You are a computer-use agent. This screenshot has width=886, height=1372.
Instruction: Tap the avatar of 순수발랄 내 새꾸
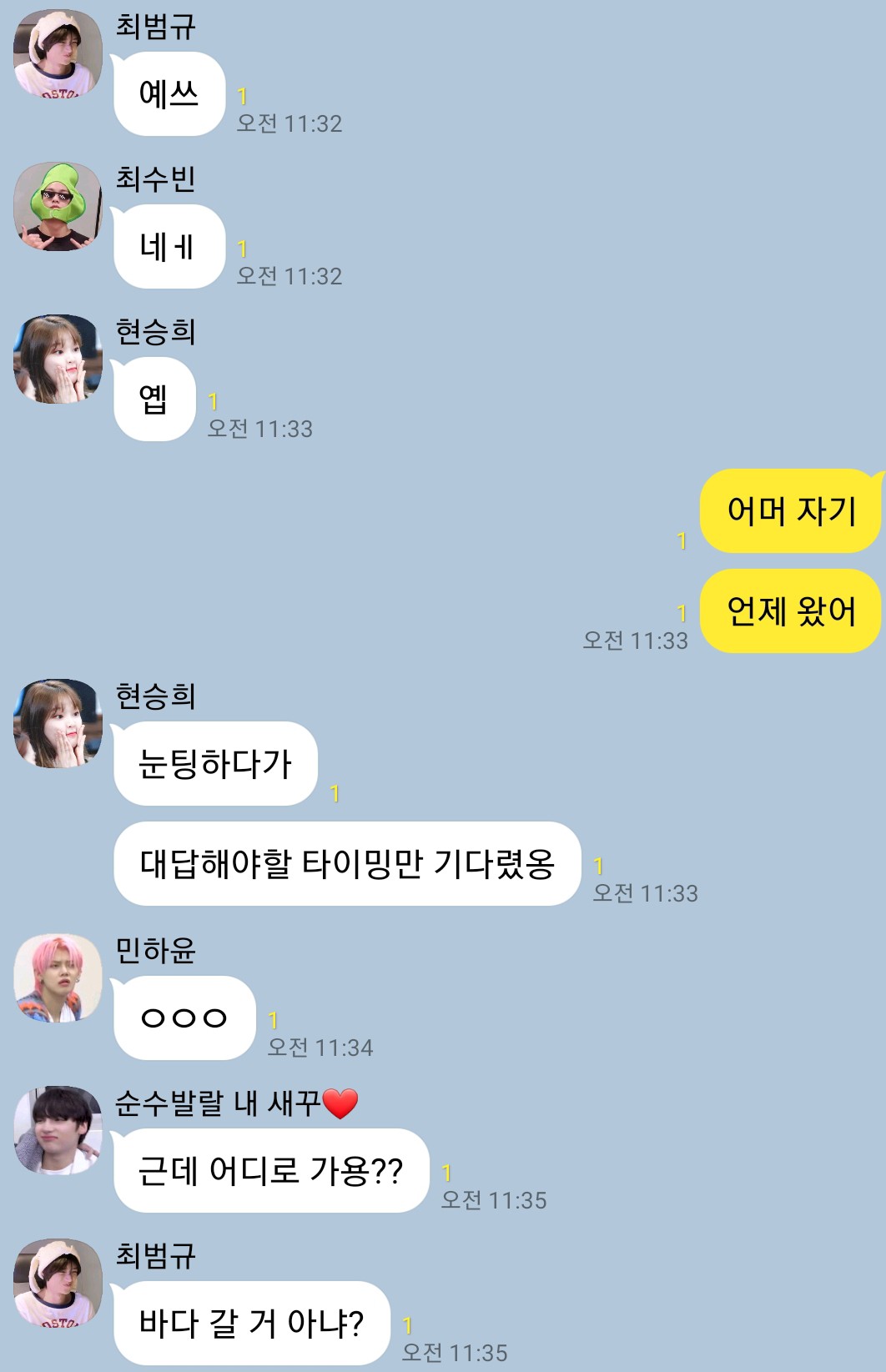pos(58,1130)
